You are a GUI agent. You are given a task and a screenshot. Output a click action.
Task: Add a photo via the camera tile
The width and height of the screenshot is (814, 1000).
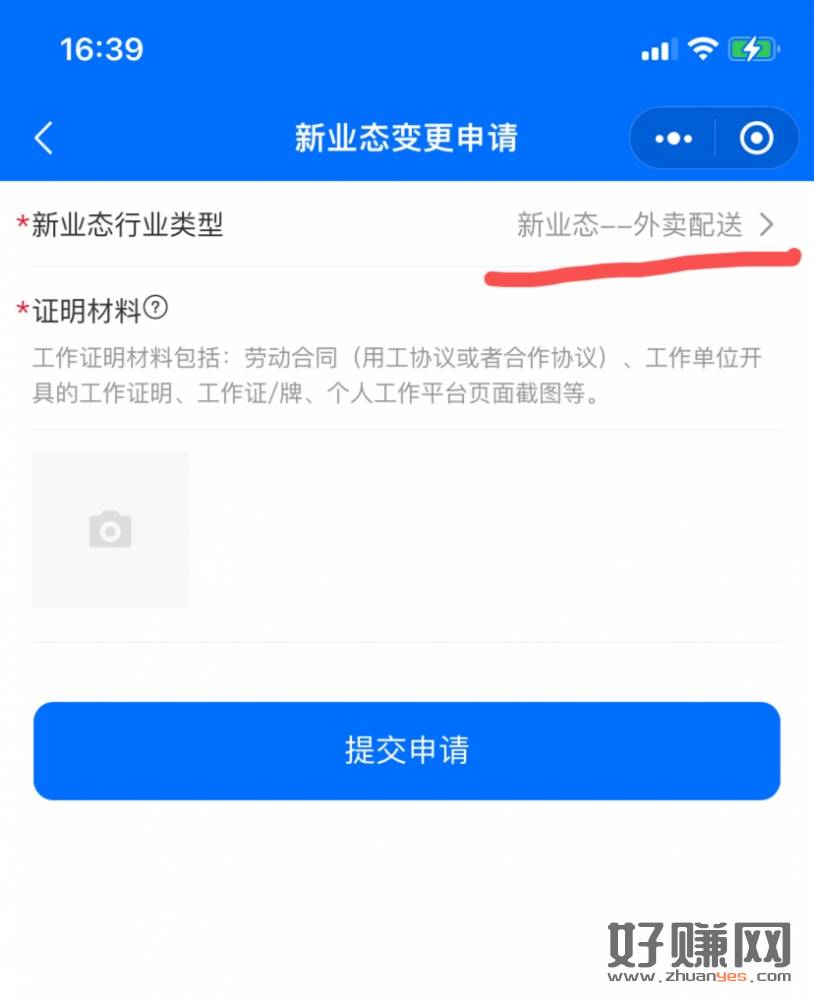click(110, 529)
